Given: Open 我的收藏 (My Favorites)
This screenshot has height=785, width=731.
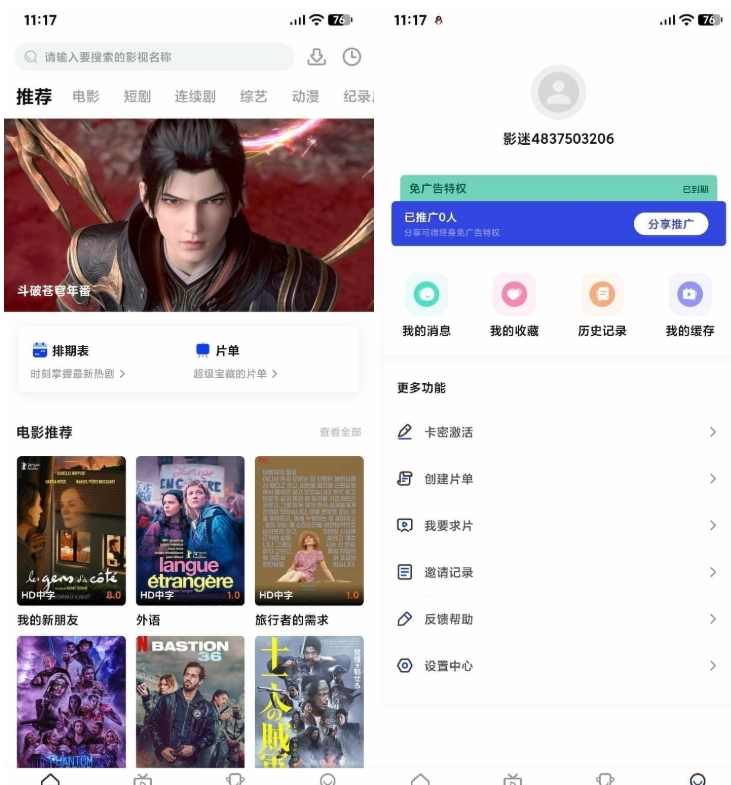Looking at the screenshot, I should (514, 296).
